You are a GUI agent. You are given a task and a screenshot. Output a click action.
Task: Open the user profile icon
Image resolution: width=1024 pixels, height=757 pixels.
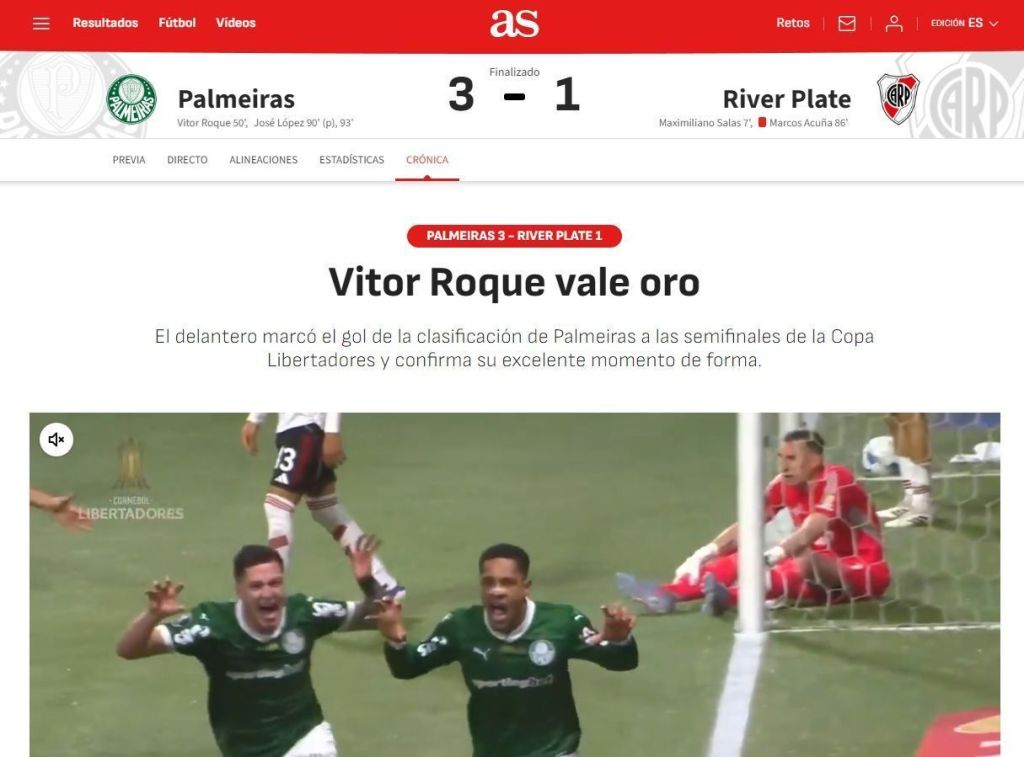[x=894, y=23]
